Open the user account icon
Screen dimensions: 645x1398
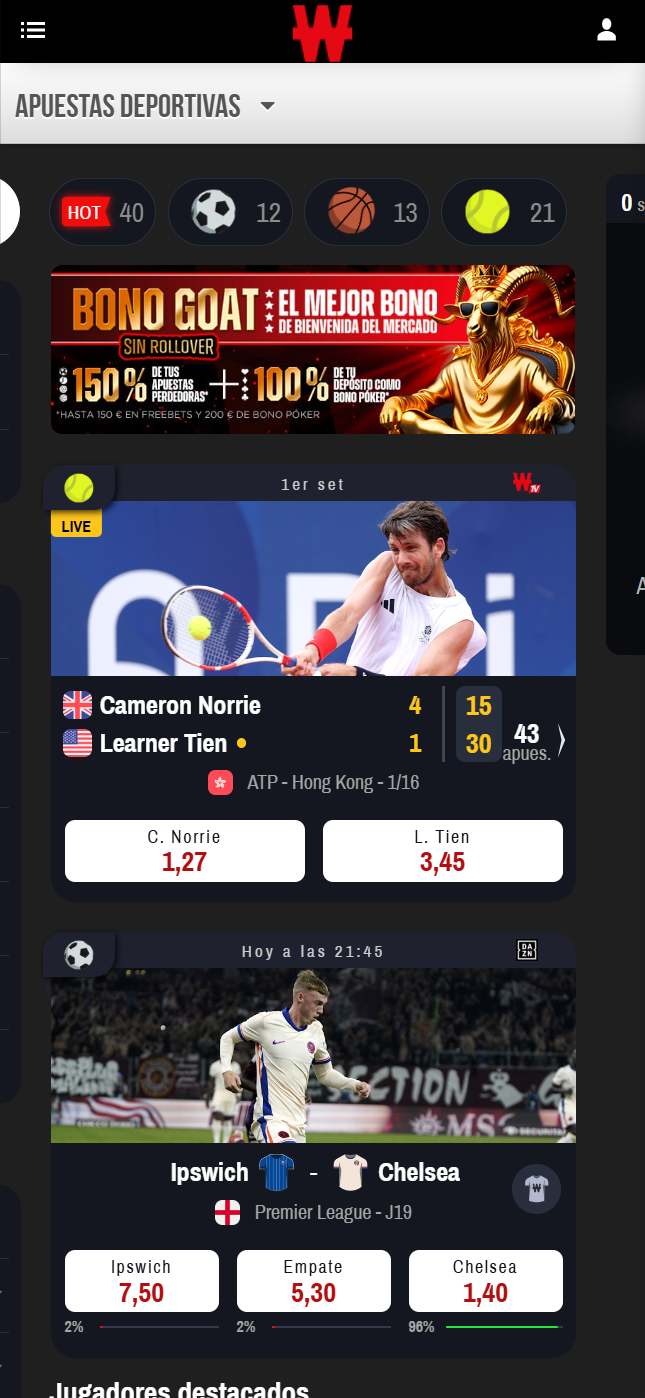(606, 30)
